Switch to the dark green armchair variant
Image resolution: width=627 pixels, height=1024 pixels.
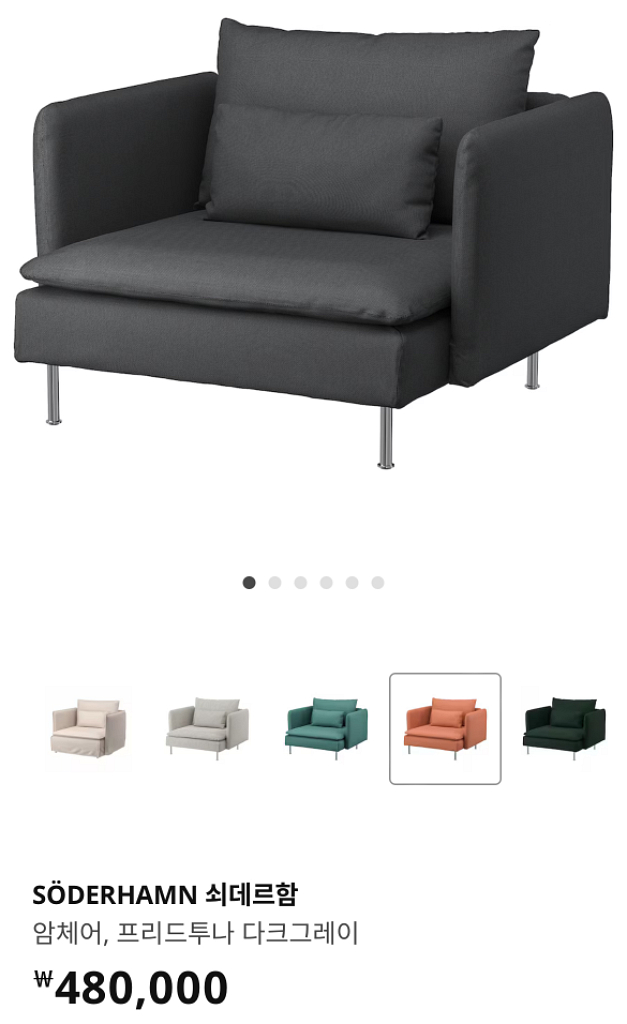[564, 728]
